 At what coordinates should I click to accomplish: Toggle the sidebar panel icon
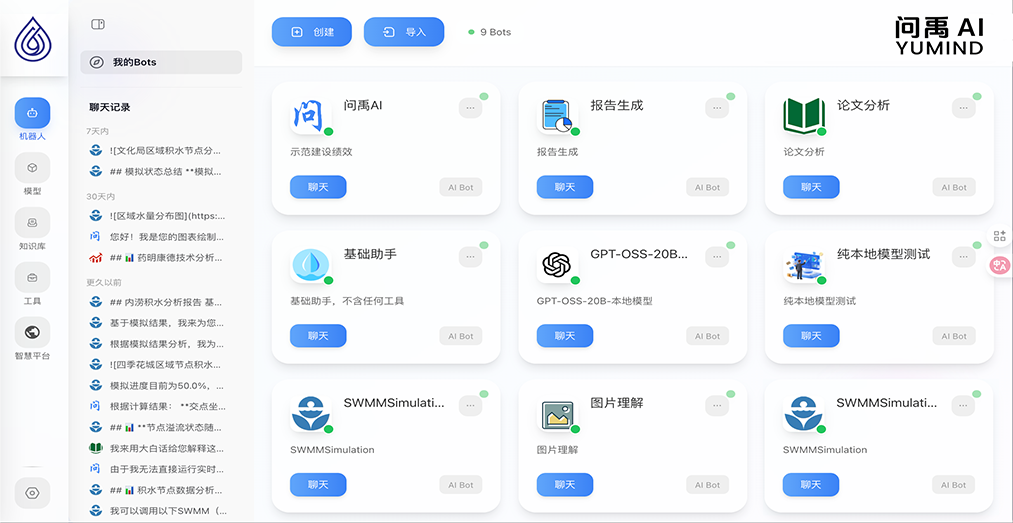click(98, 24)
